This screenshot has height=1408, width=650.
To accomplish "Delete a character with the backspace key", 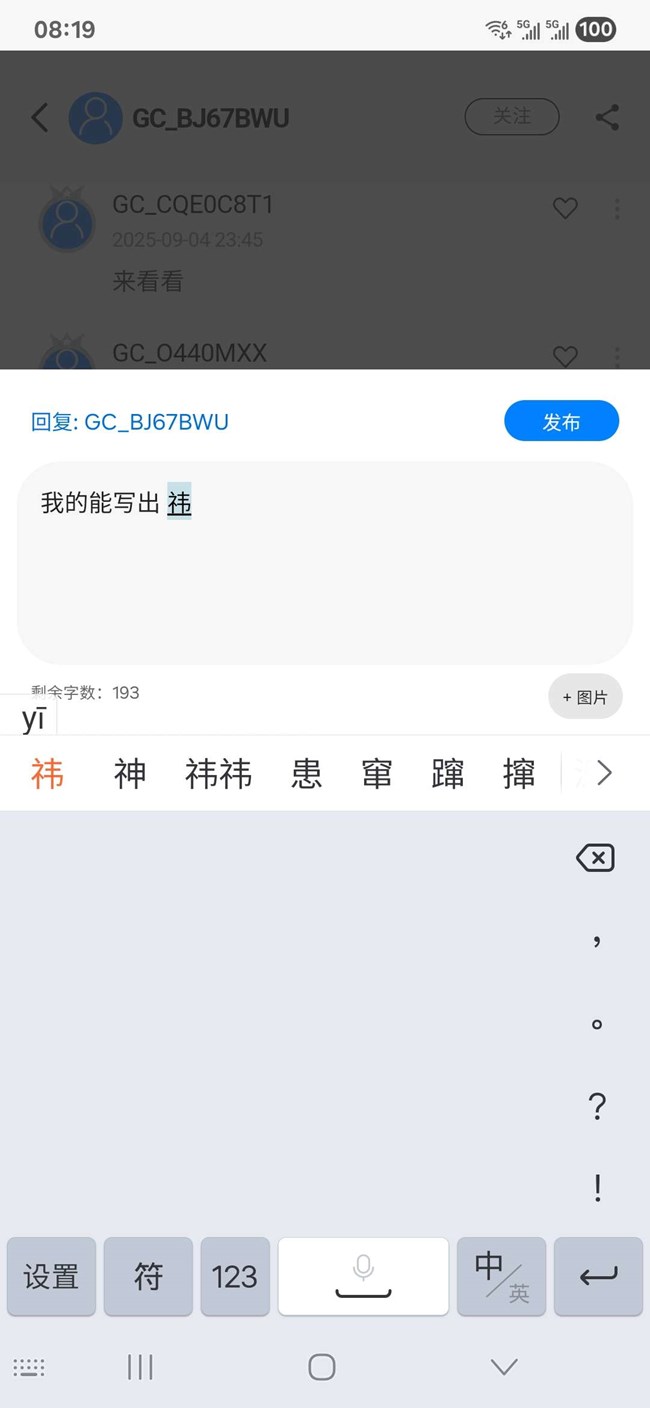I will [595, 857].
